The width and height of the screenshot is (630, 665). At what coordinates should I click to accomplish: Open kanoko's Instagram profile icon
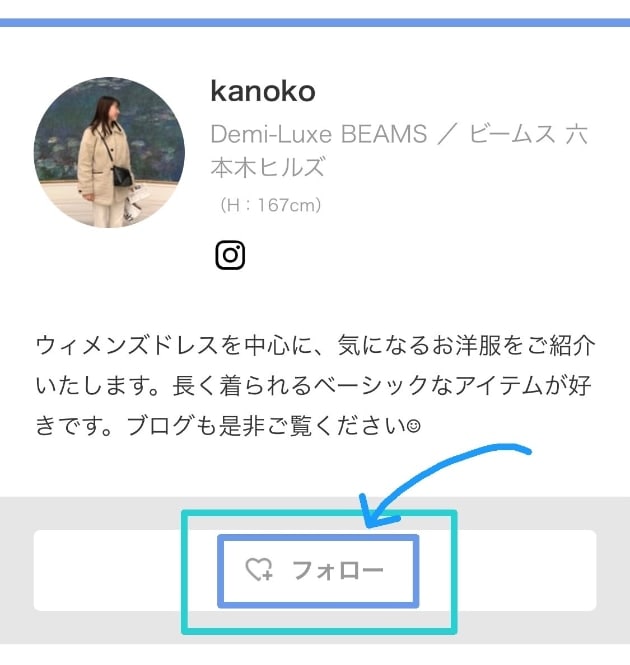pyautogui.click(x=230, y=255)
